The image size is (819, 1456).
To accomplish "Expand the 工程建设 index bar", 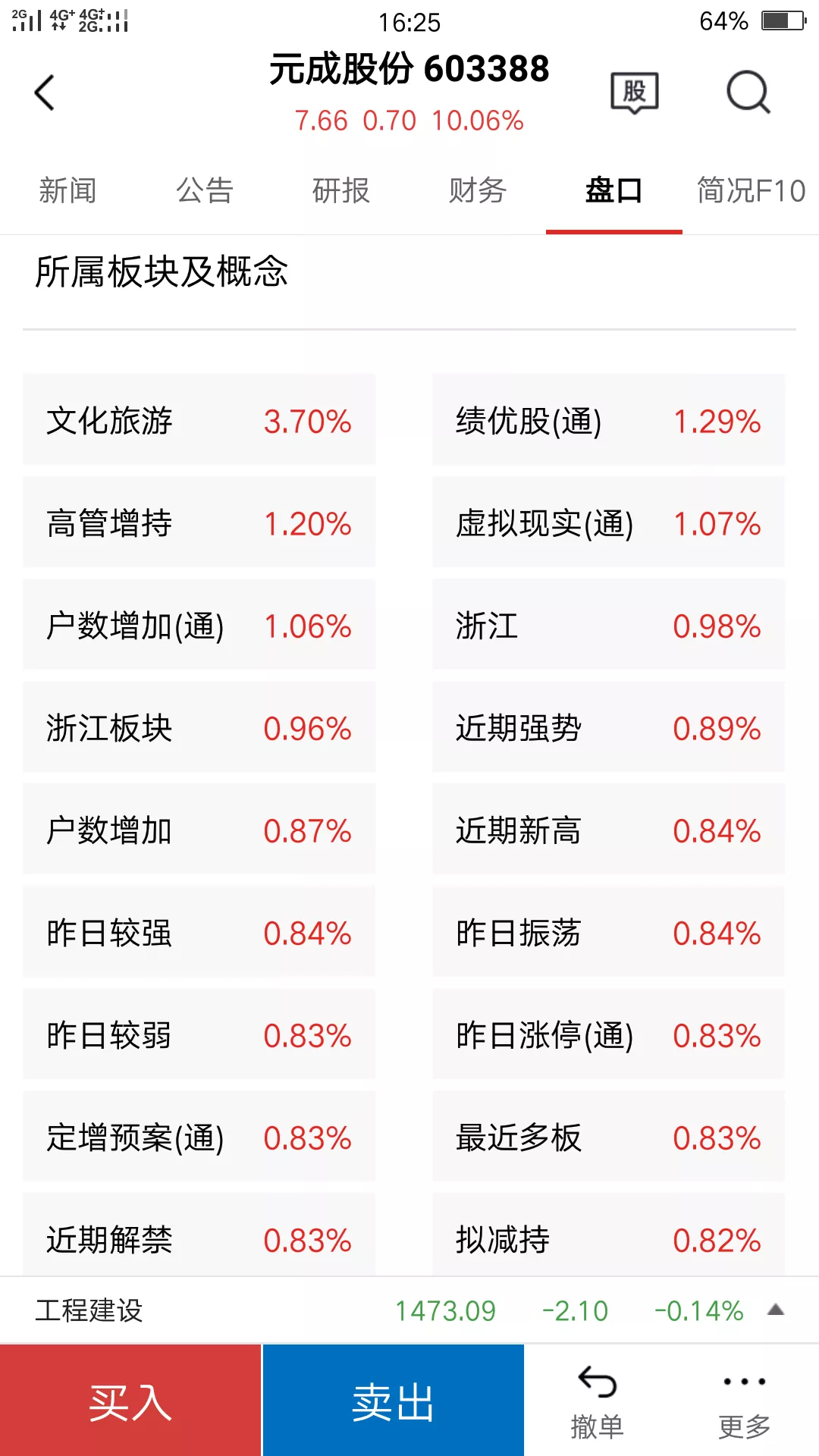I will (x=775, y=1310).
